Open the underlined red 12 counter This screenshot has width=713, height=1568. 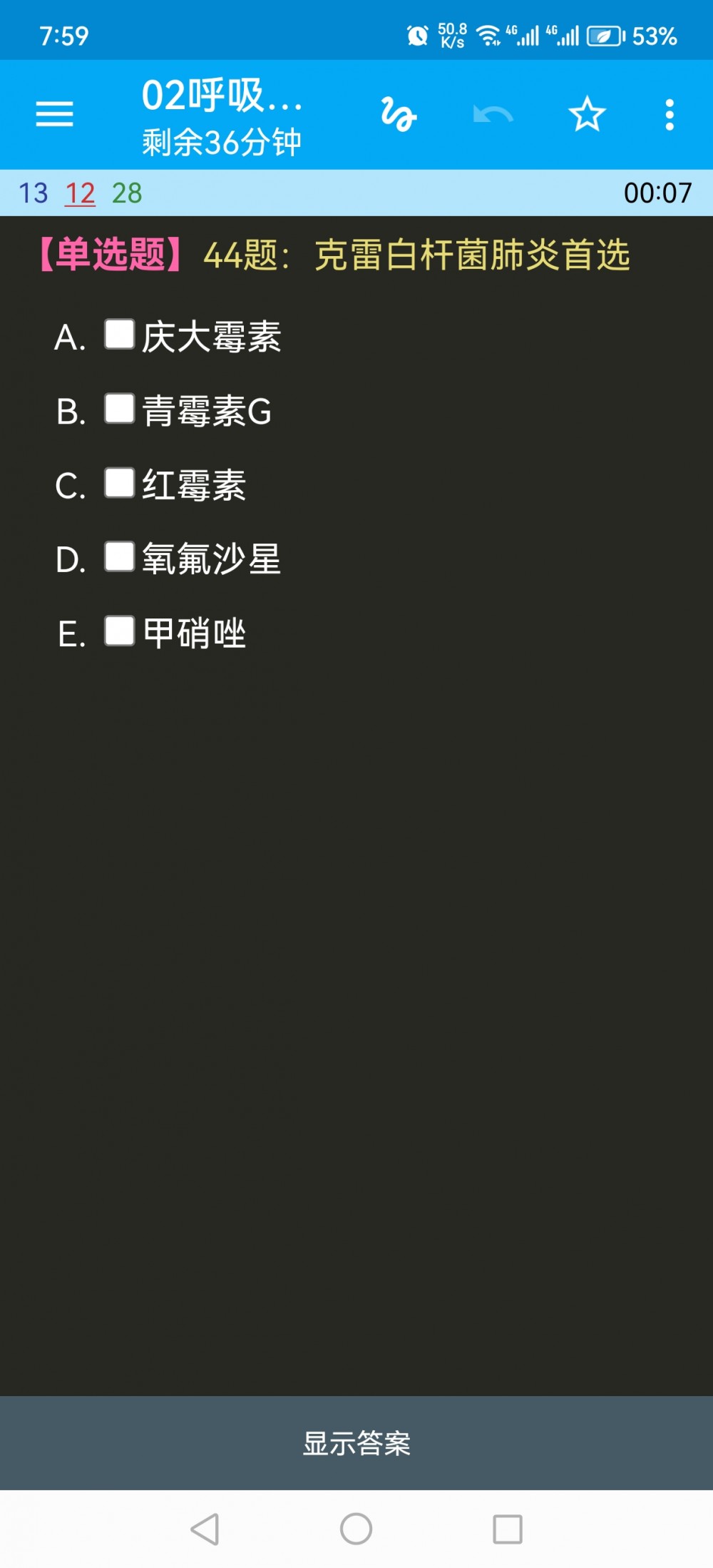[x=80, y=193]
